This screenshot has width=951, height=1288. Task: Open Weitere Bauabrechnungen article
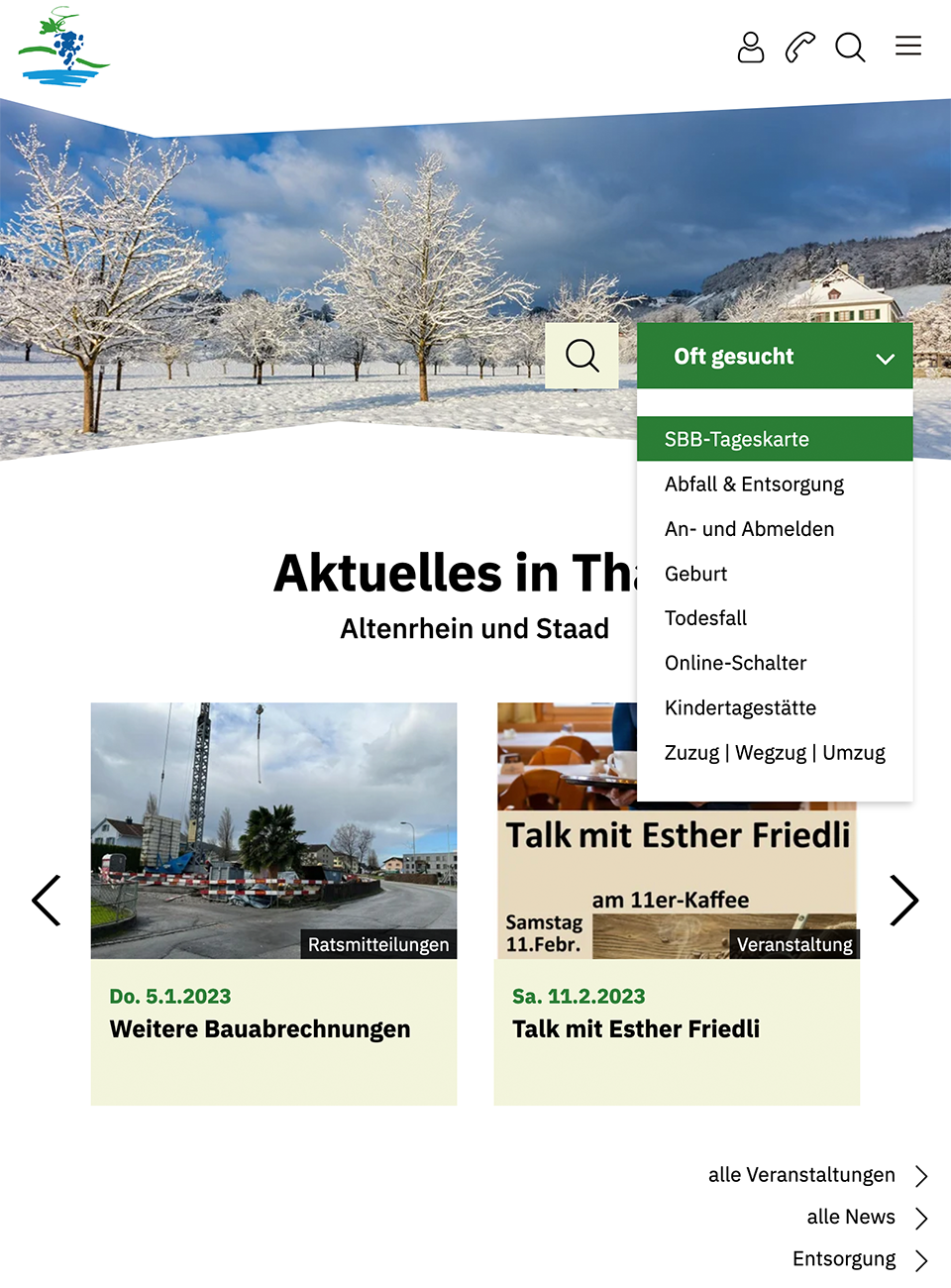[x=260, y=1029]
